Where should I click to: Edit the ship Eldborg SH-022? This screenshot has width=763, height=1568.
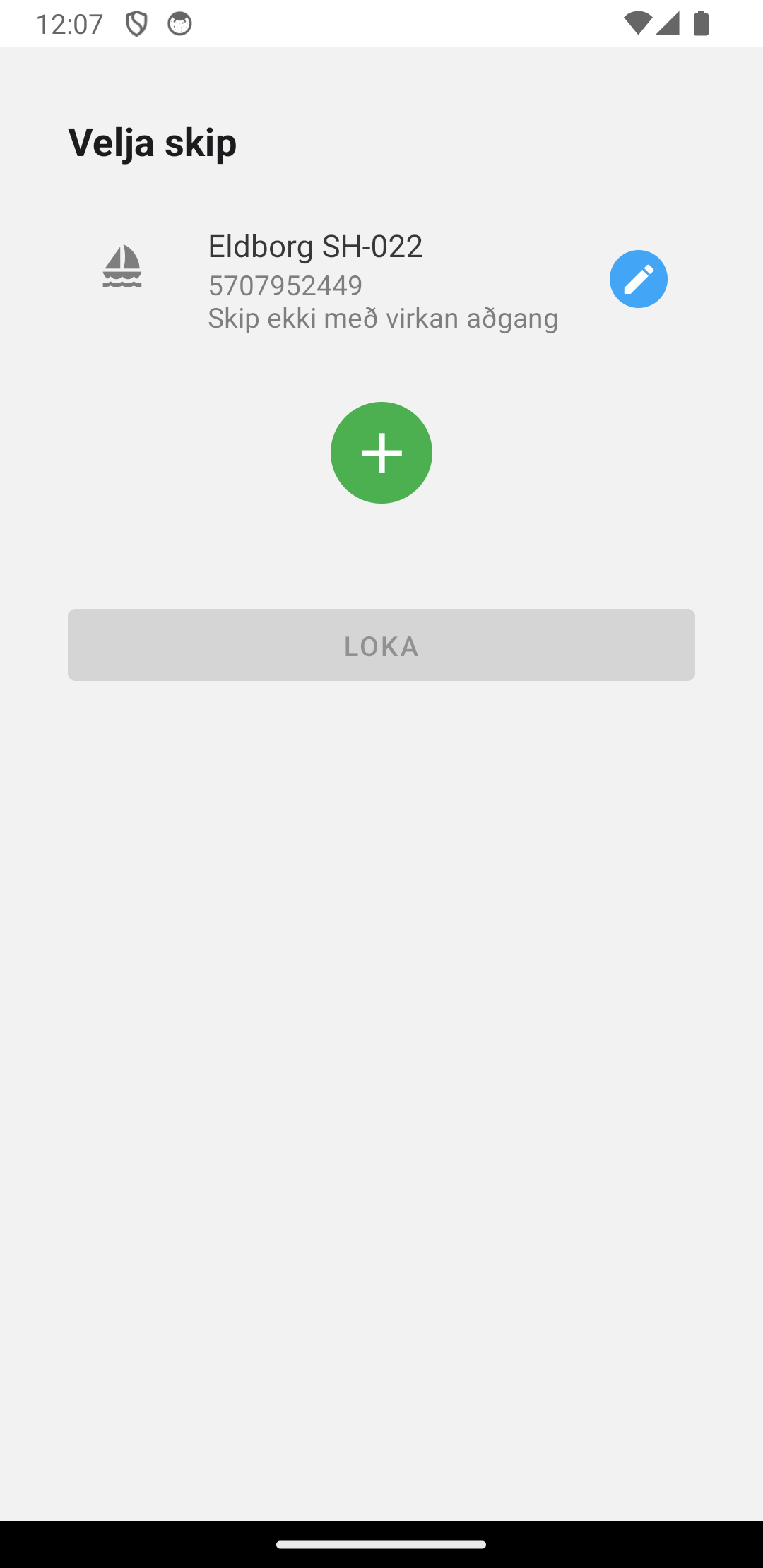638,279
